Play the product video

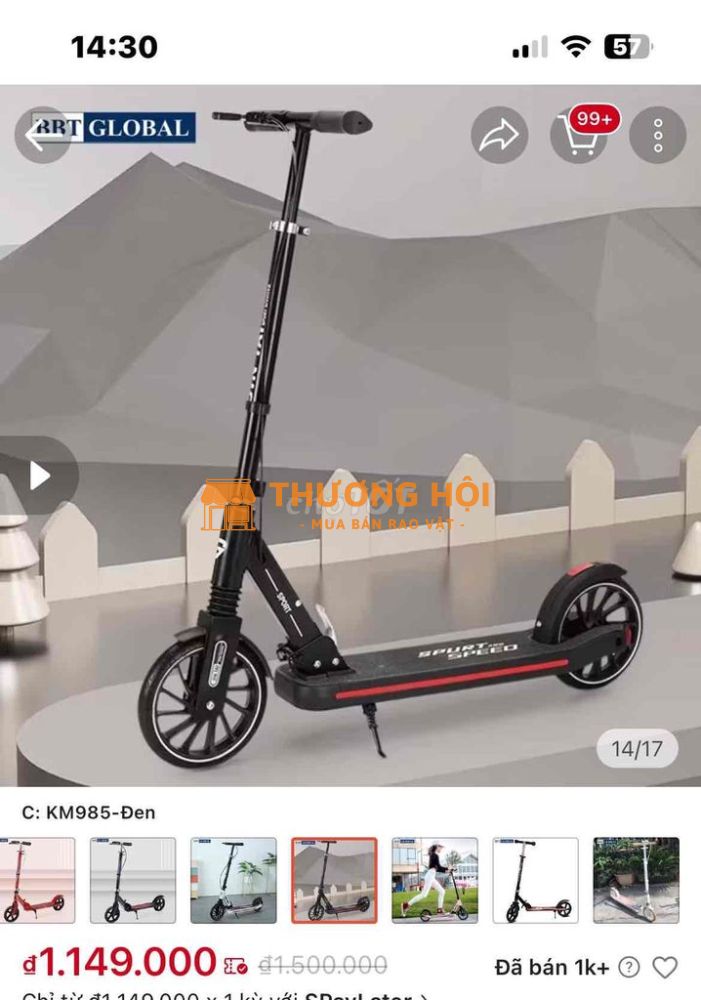point(38,475)
